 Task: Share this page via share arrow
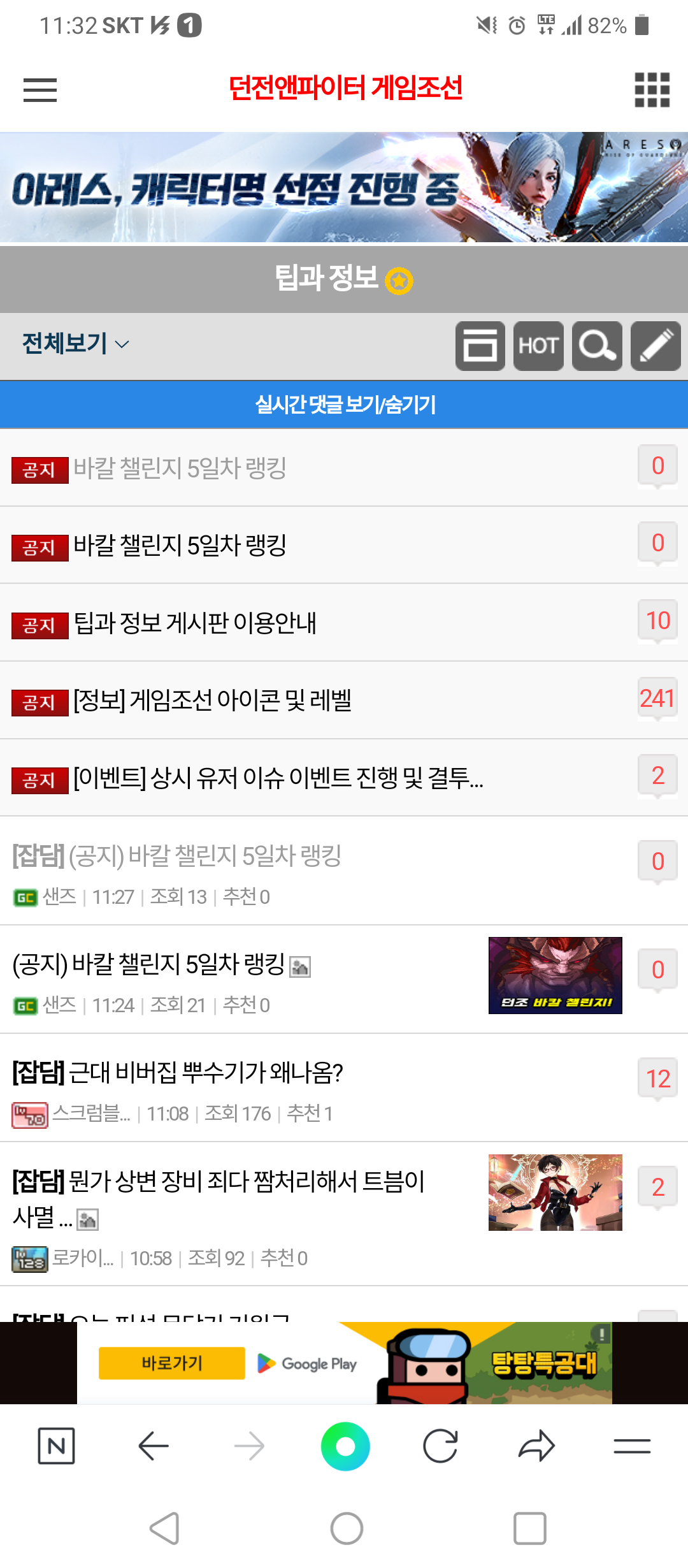click(x=536, y=1446)
